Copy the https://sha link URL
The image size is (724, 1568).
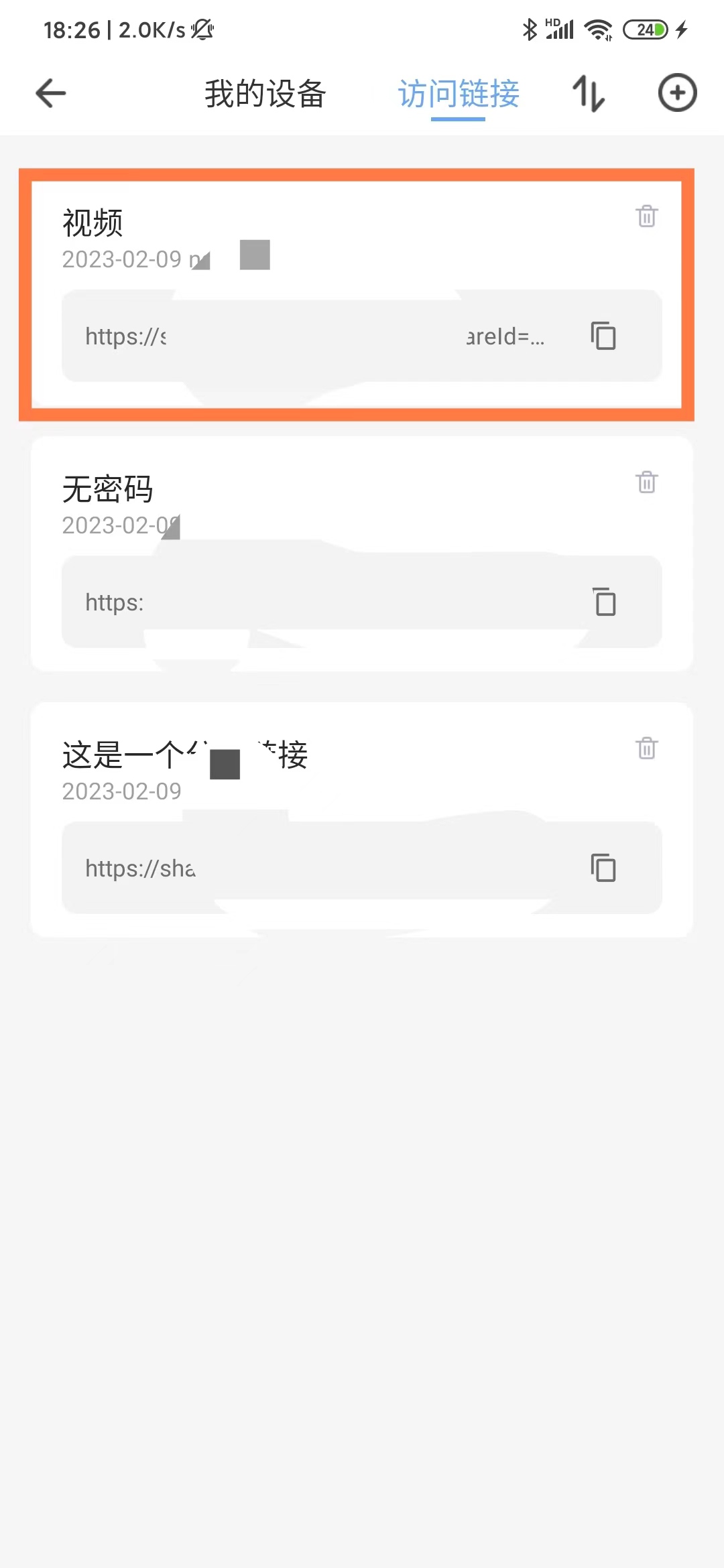(x=603, y=868)
